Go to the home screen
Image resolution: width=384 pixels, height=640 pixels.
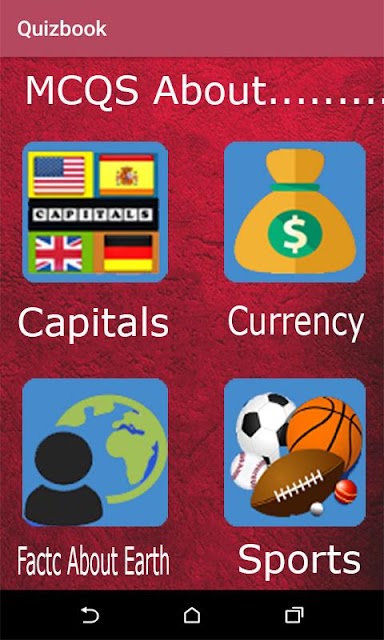pyautogui.click(x=192, y=615)
